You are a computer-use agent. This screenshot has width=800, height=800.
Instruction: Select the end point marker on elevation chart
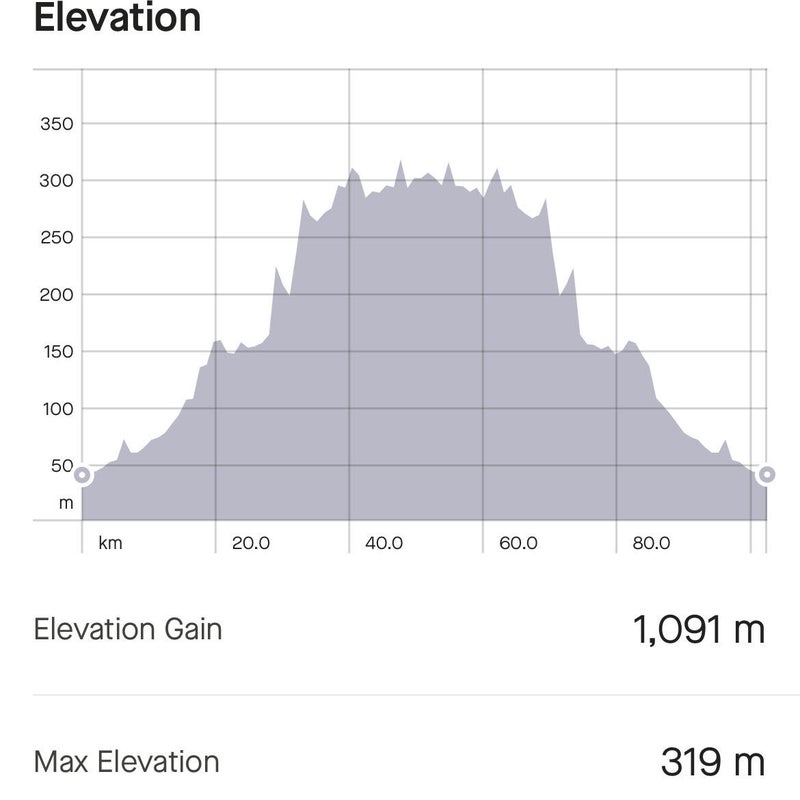click(766, 475)
